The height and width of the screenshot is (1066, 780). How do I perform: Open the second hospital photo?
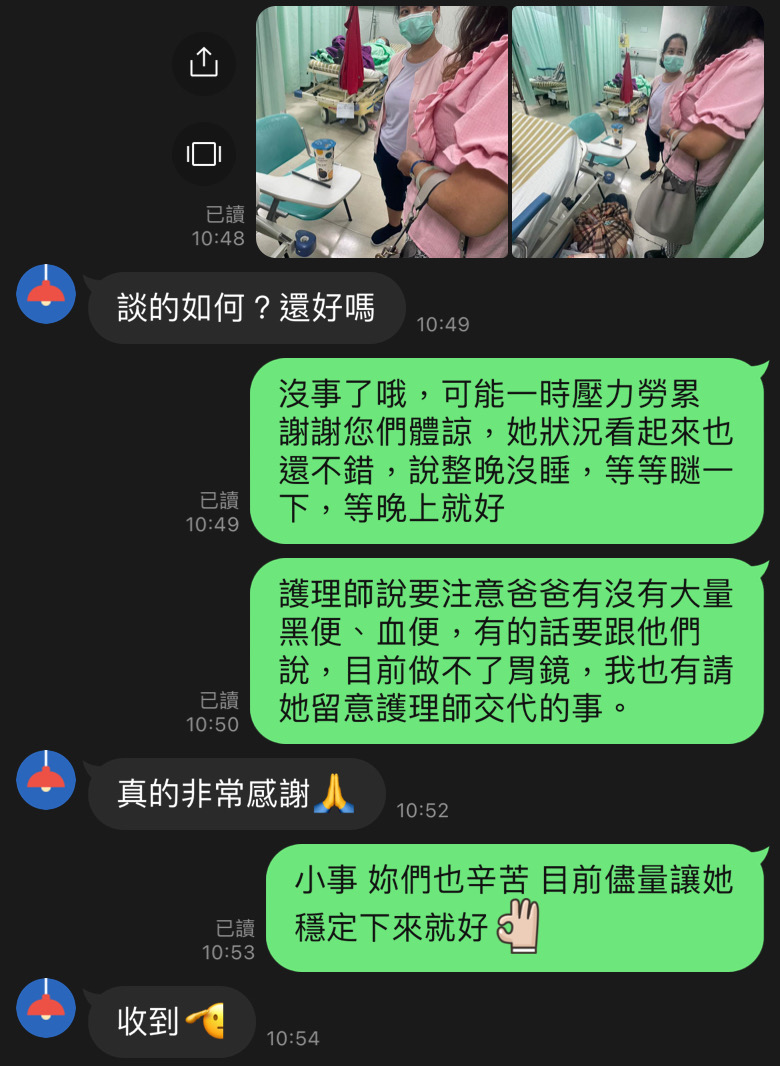(x=637, y=131)
